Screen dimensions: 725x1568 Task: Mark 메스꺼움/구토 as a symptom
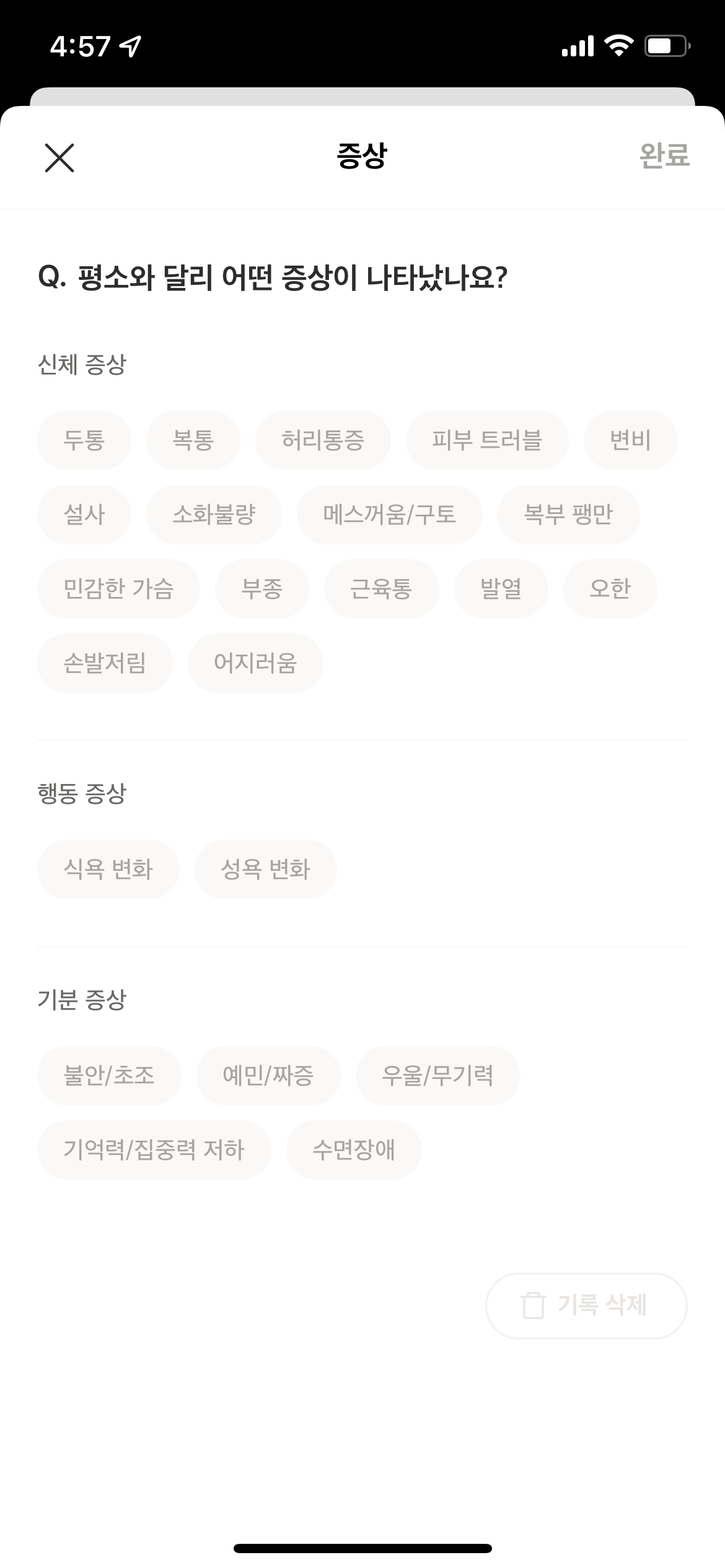[x=390, y=515]
